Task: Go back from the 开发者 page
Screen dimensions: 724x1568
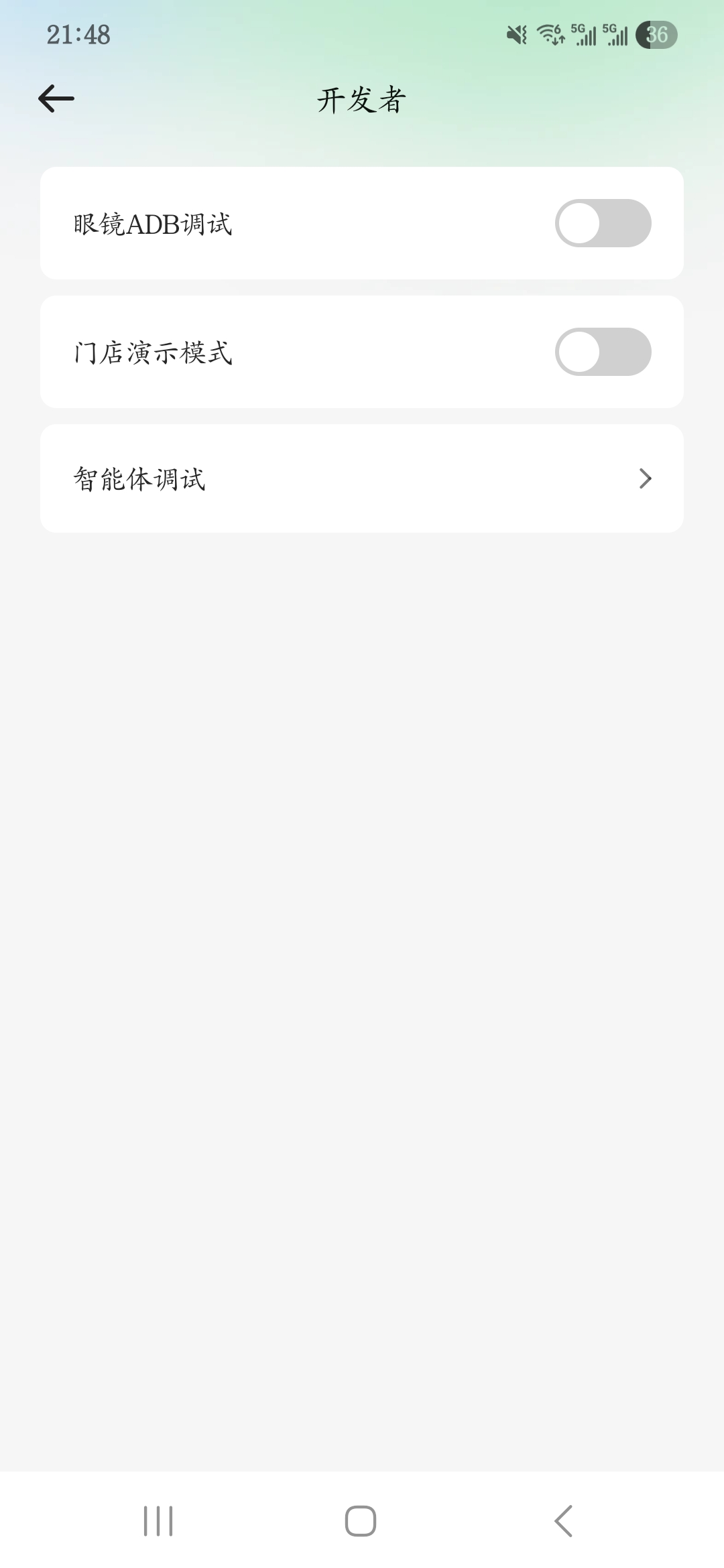Action: tap(56, 99)
